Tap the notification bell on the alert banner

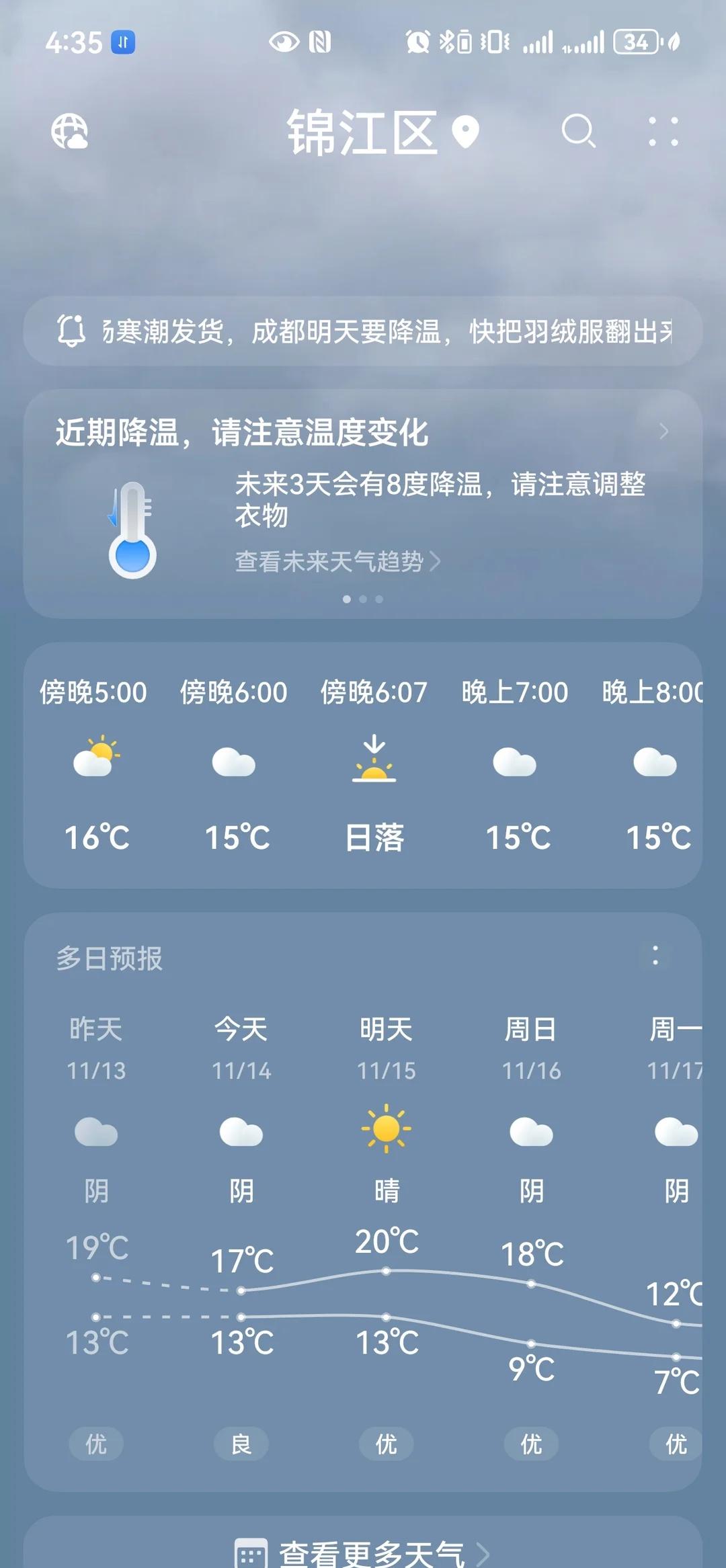(71, 329)
